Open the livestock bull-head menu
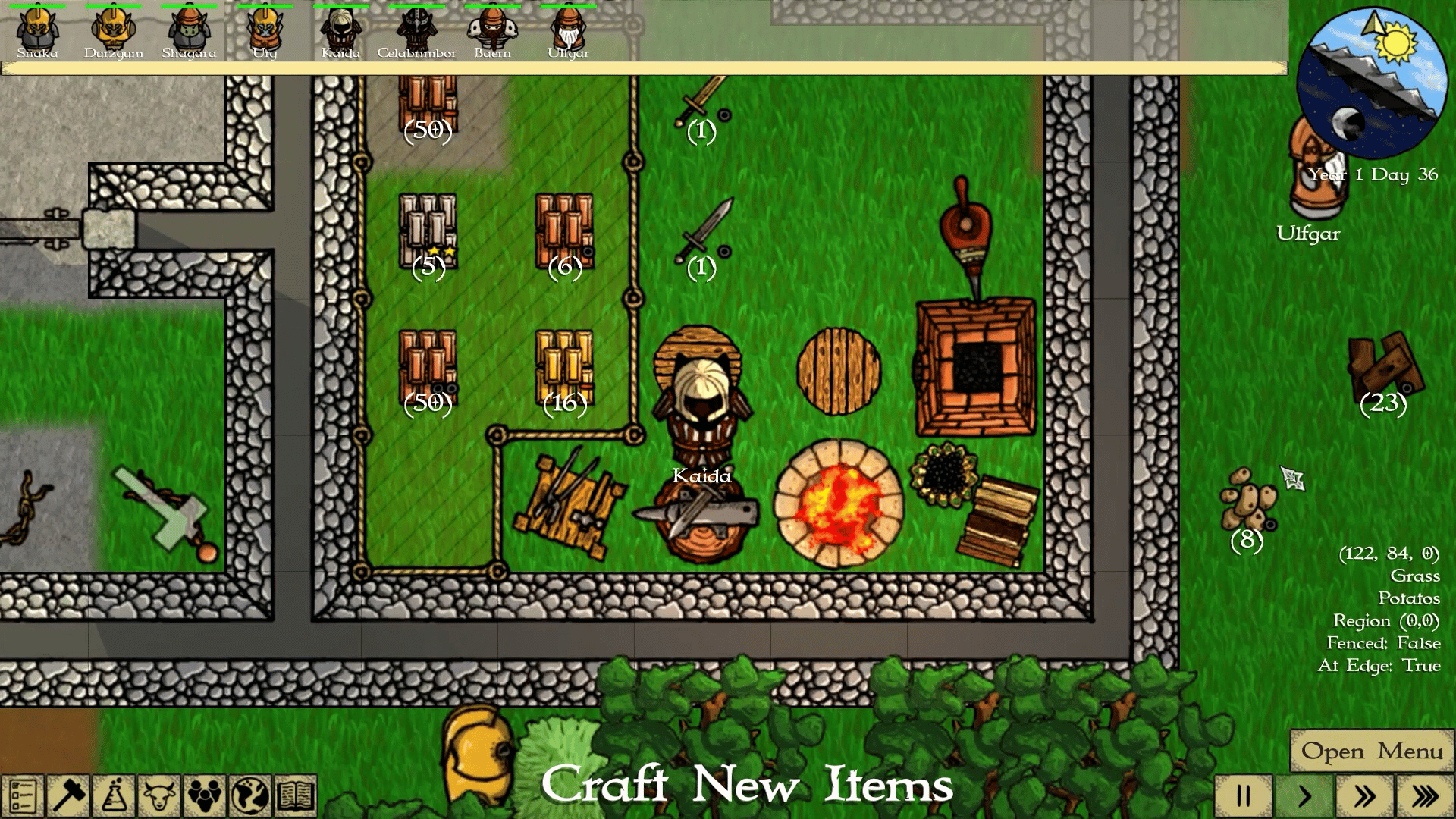This screenshot has height=819, width=1456. click(x=159, y=796)
